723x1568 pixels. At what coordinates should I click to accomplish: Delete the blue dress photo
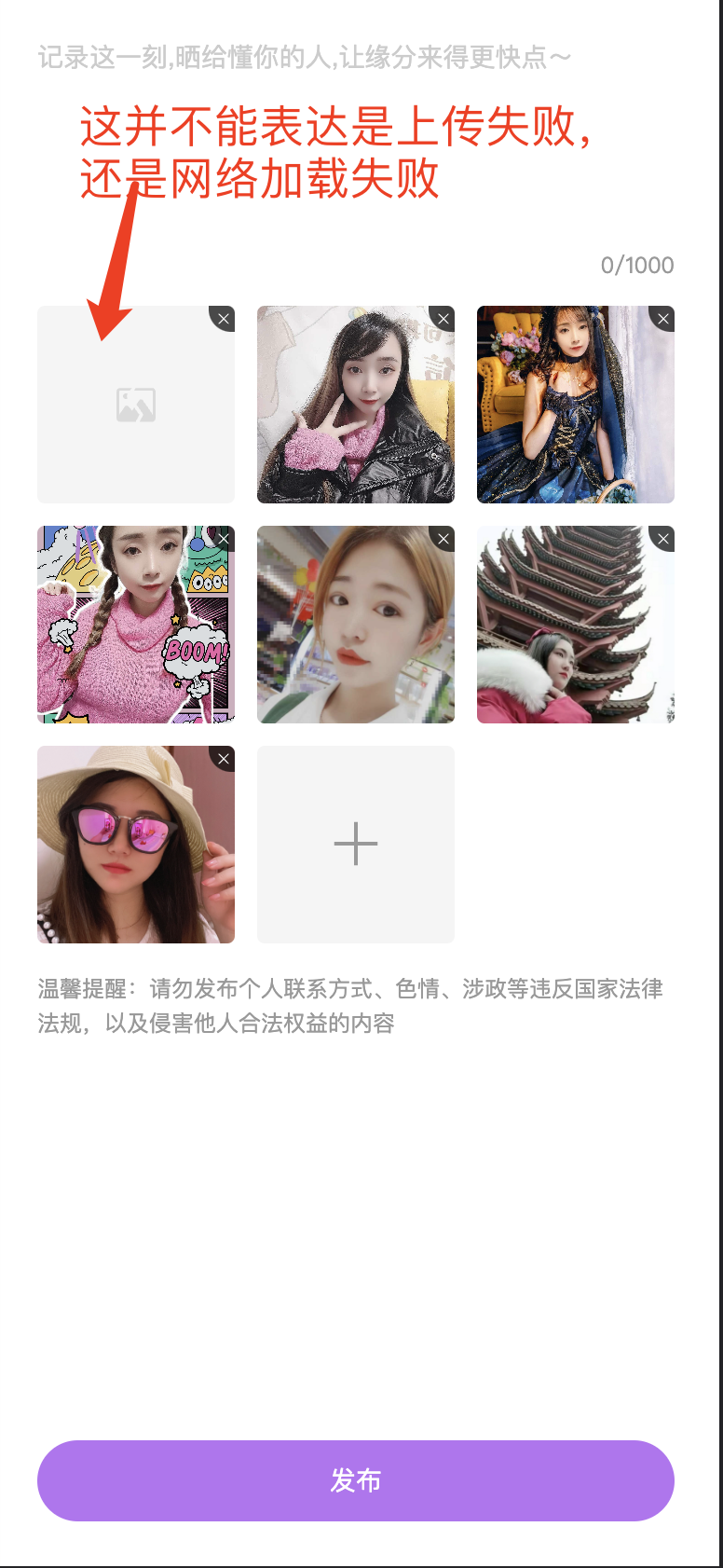point(663,319)
